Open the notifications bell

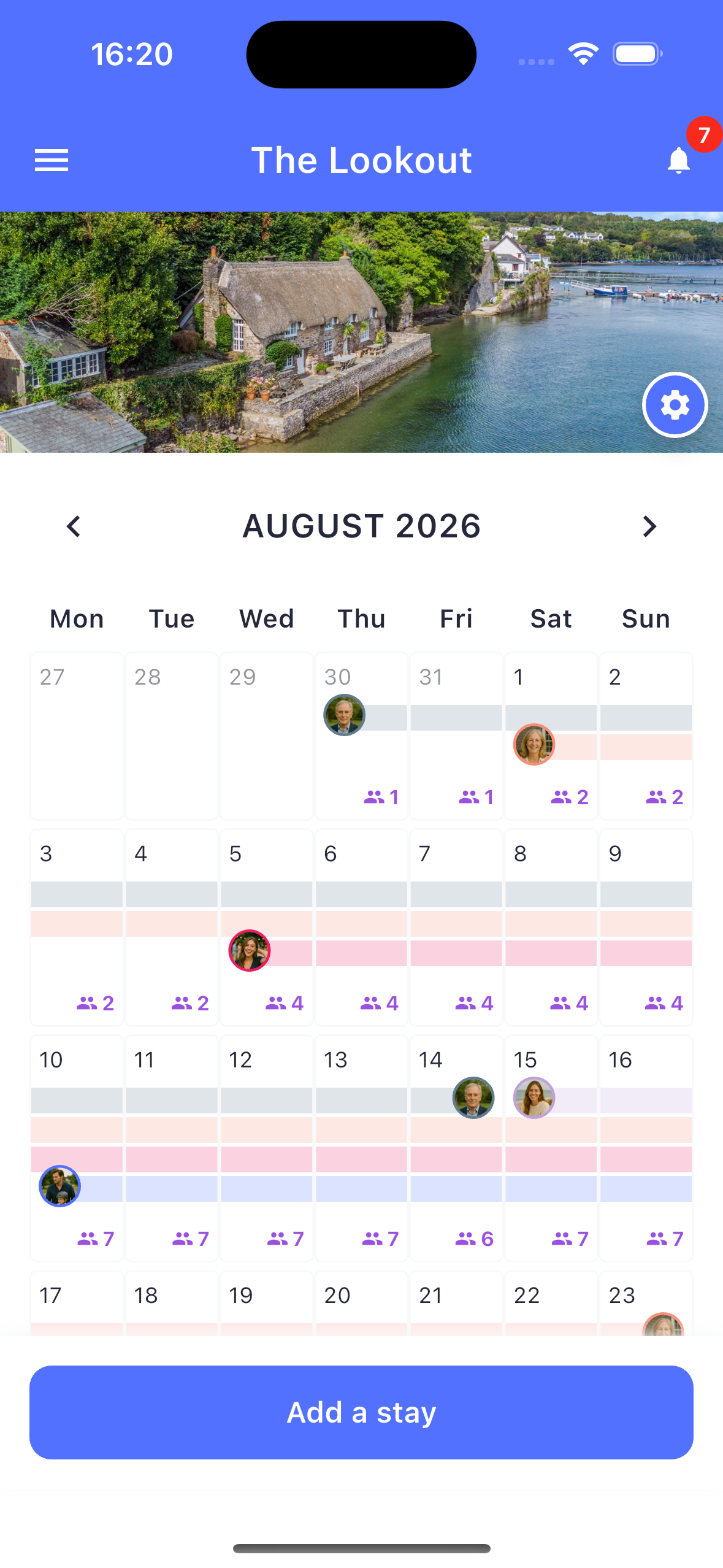[679, 161]
